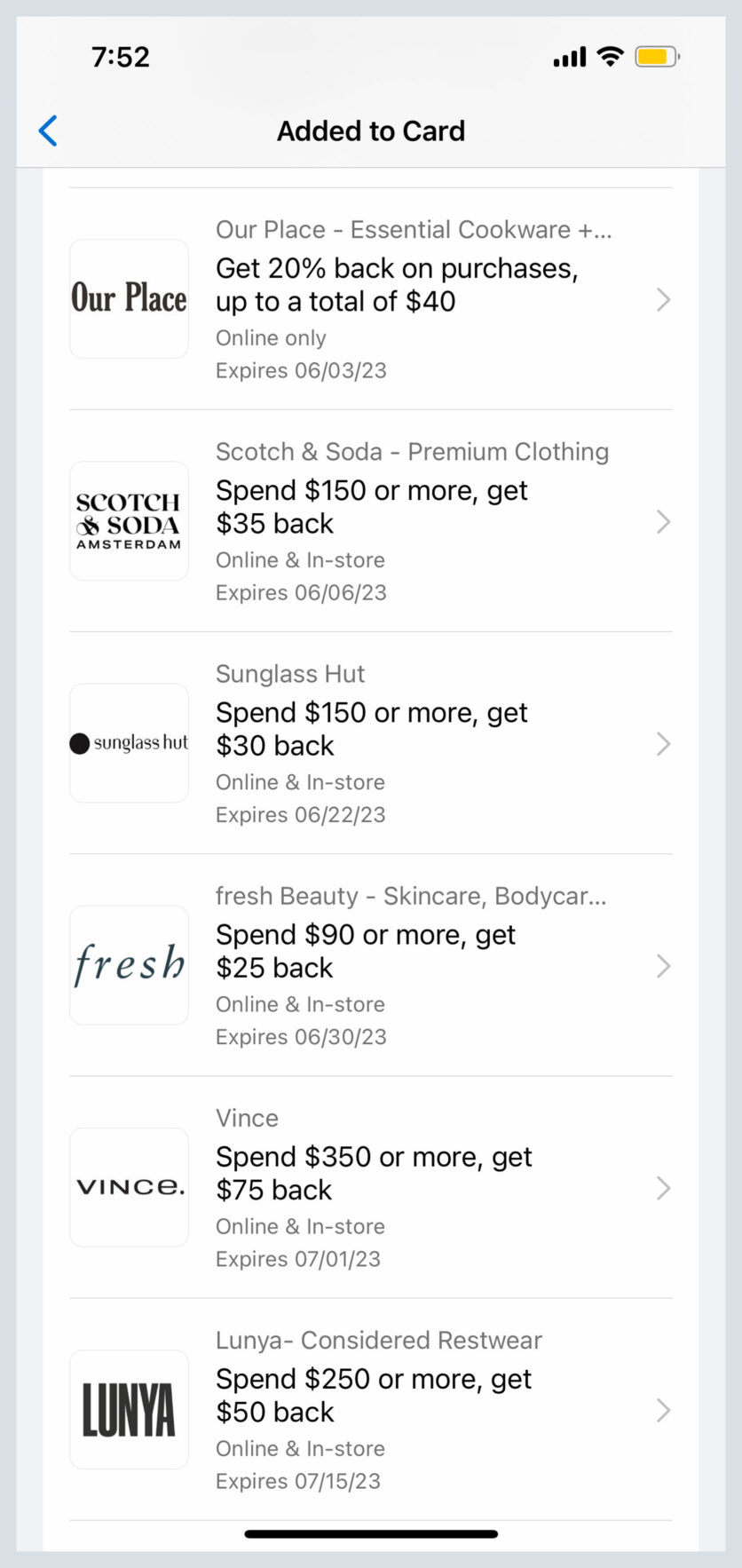Go back using the blue arrow
The image size is (742, 1568).
coord(48,131)
